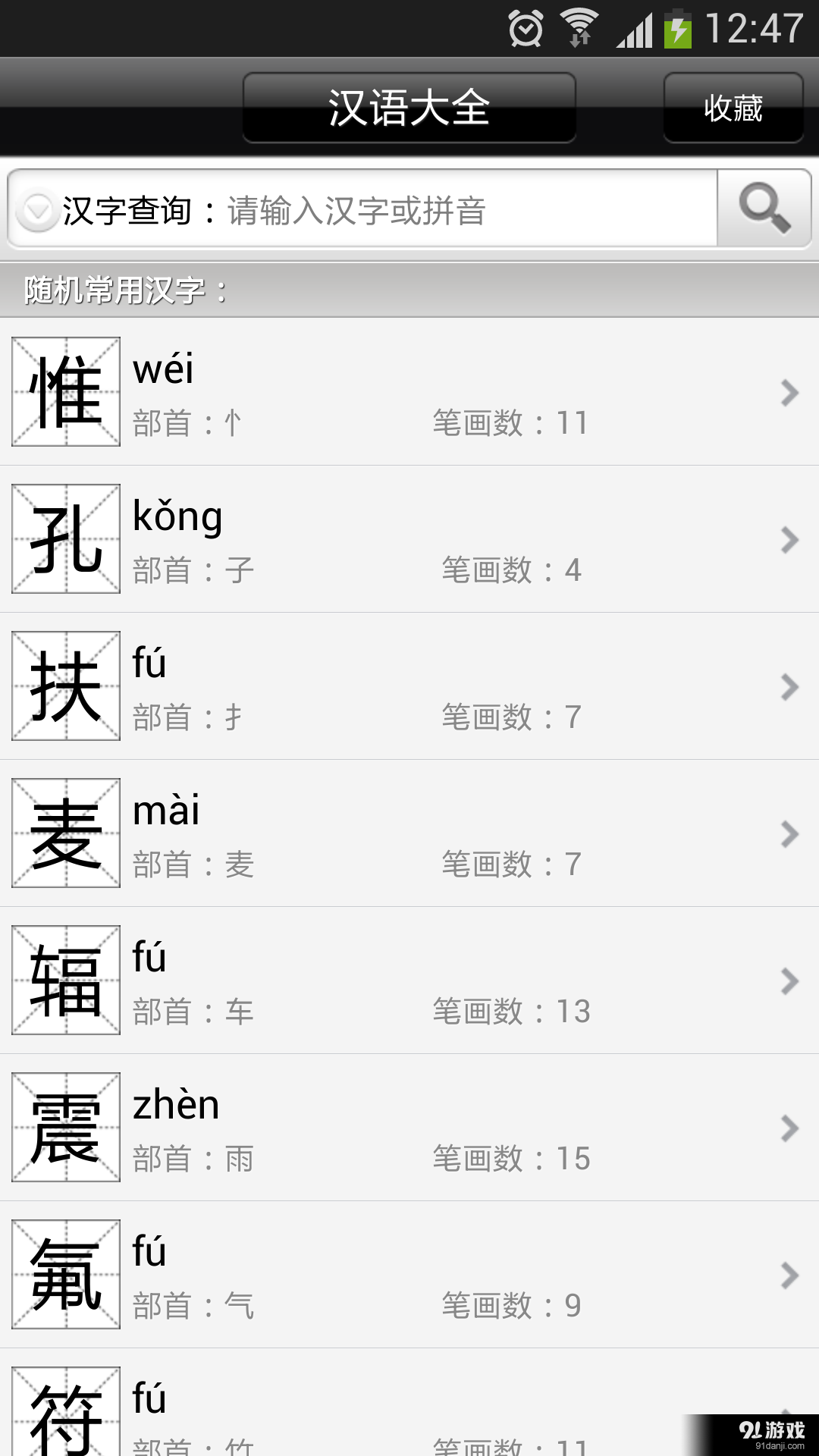Click the 随机常用汉字 header bar

coord(409,290)
